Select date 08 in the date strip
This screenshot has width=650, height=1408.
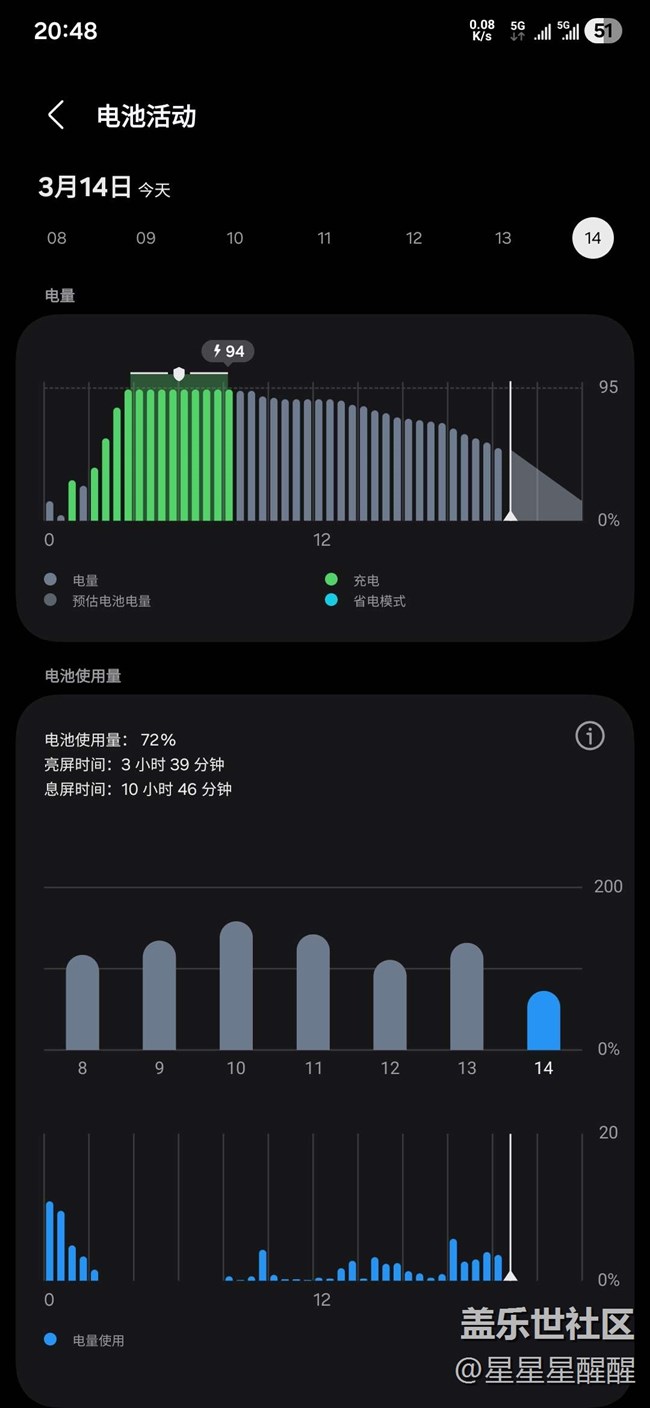tap(57, 238)
